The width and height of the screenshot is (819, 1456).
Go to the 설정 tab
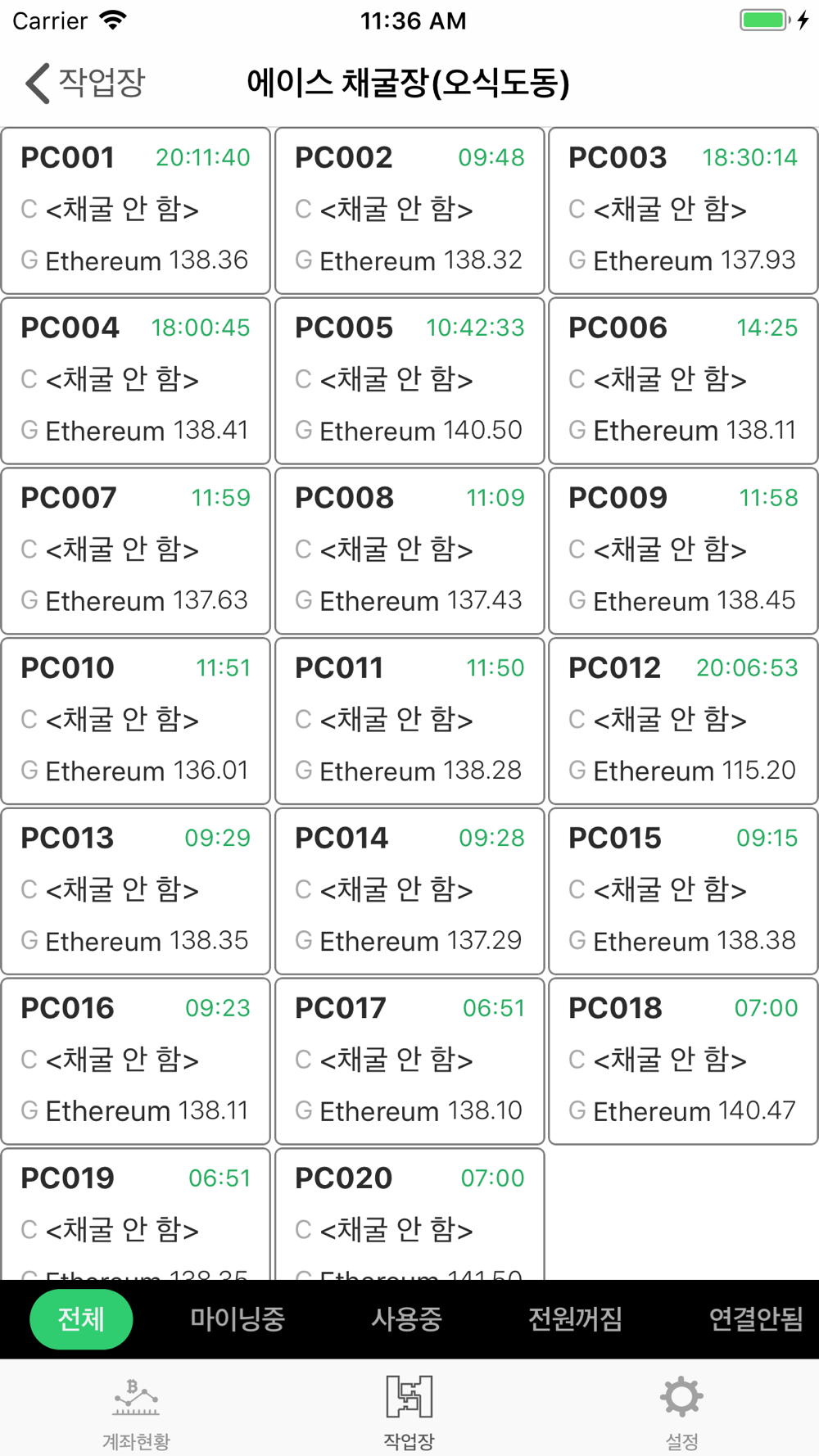[x=682, y=1412]
